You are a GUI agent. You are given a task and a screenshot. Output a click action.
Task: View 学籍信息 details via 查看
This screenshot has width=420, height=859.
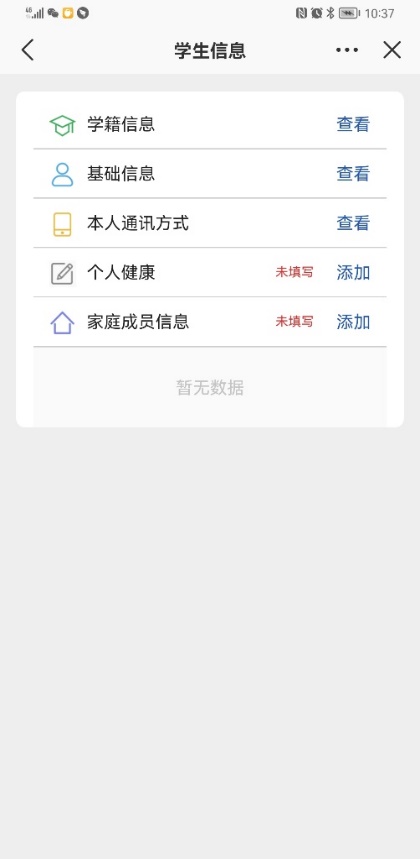click(x=353, y=124)
